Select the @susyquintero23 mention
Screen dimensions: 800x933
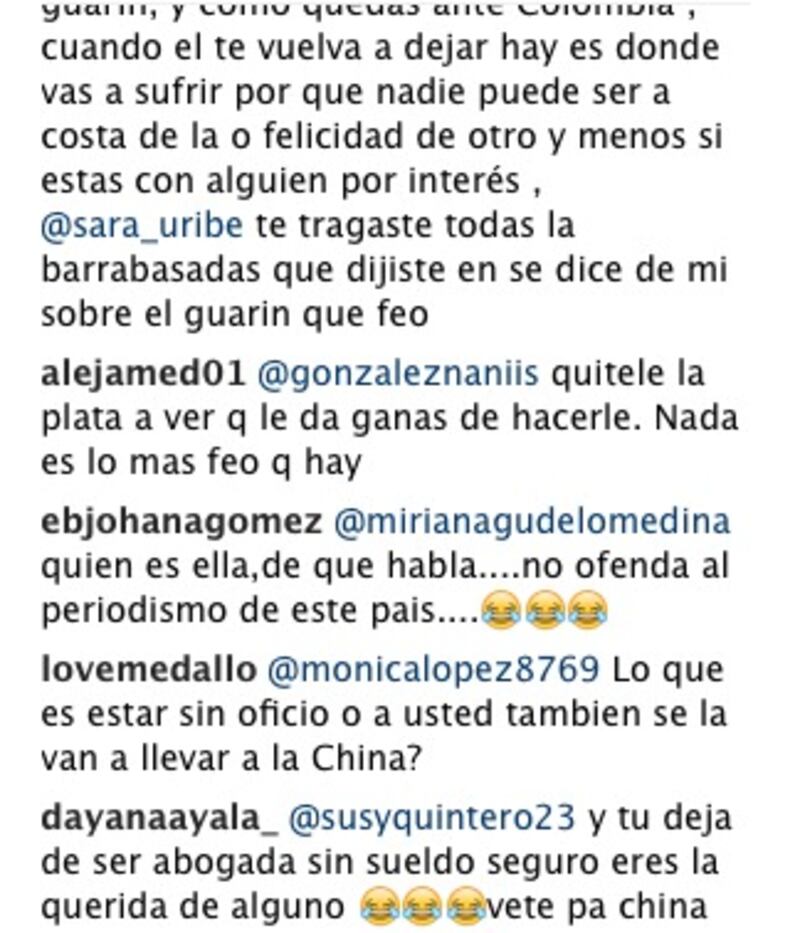(x=432, y=818)
